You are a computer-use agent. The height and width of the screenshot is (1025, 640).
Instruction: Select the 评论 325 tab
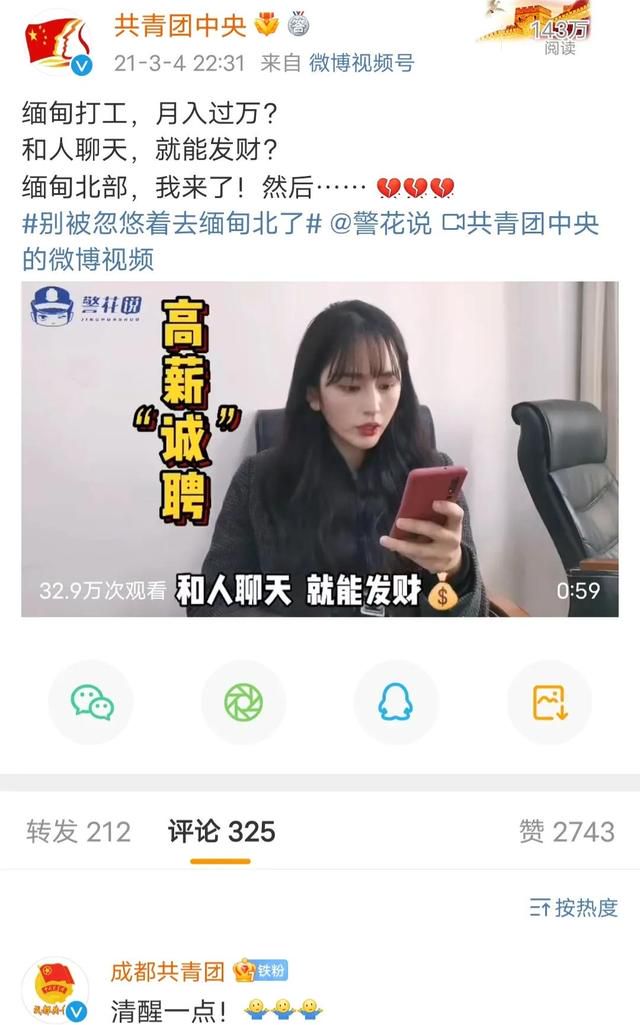(221, 832)
